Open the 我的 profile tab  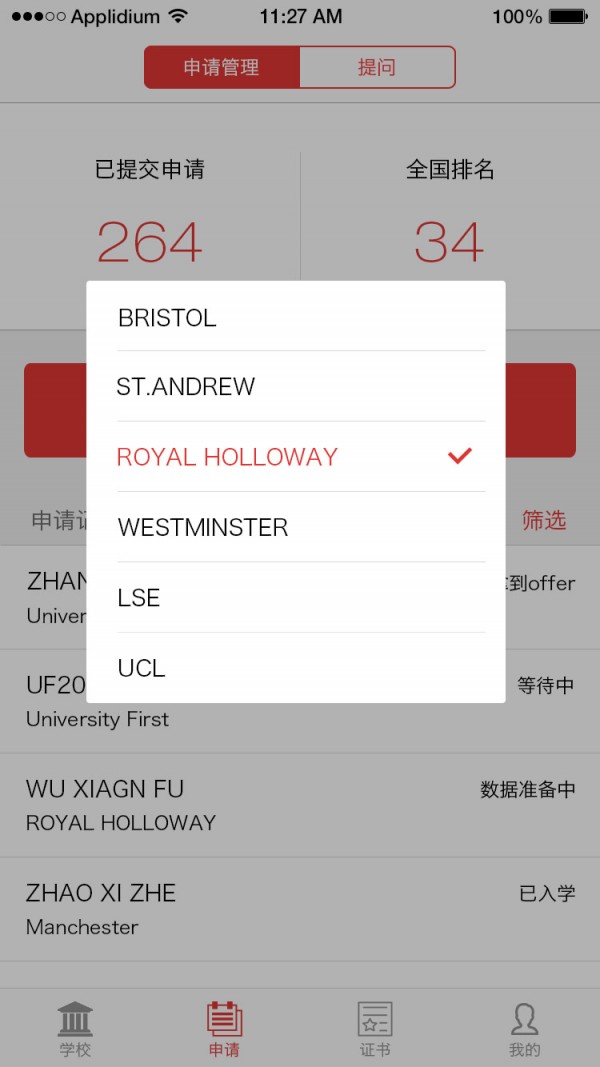pyautogui.click(x=524, y=1028)
